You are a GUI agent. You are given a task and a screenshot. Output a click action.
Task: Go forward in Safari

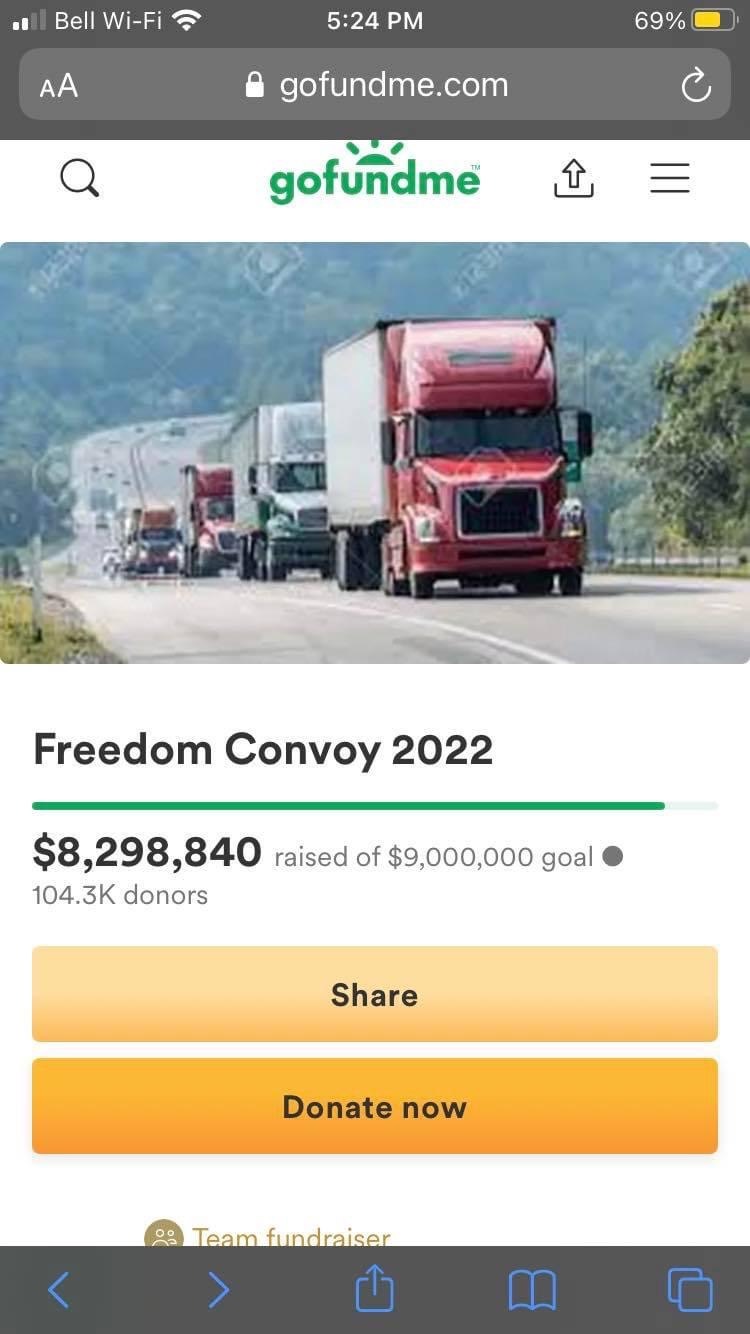(x=218, y=1289)
